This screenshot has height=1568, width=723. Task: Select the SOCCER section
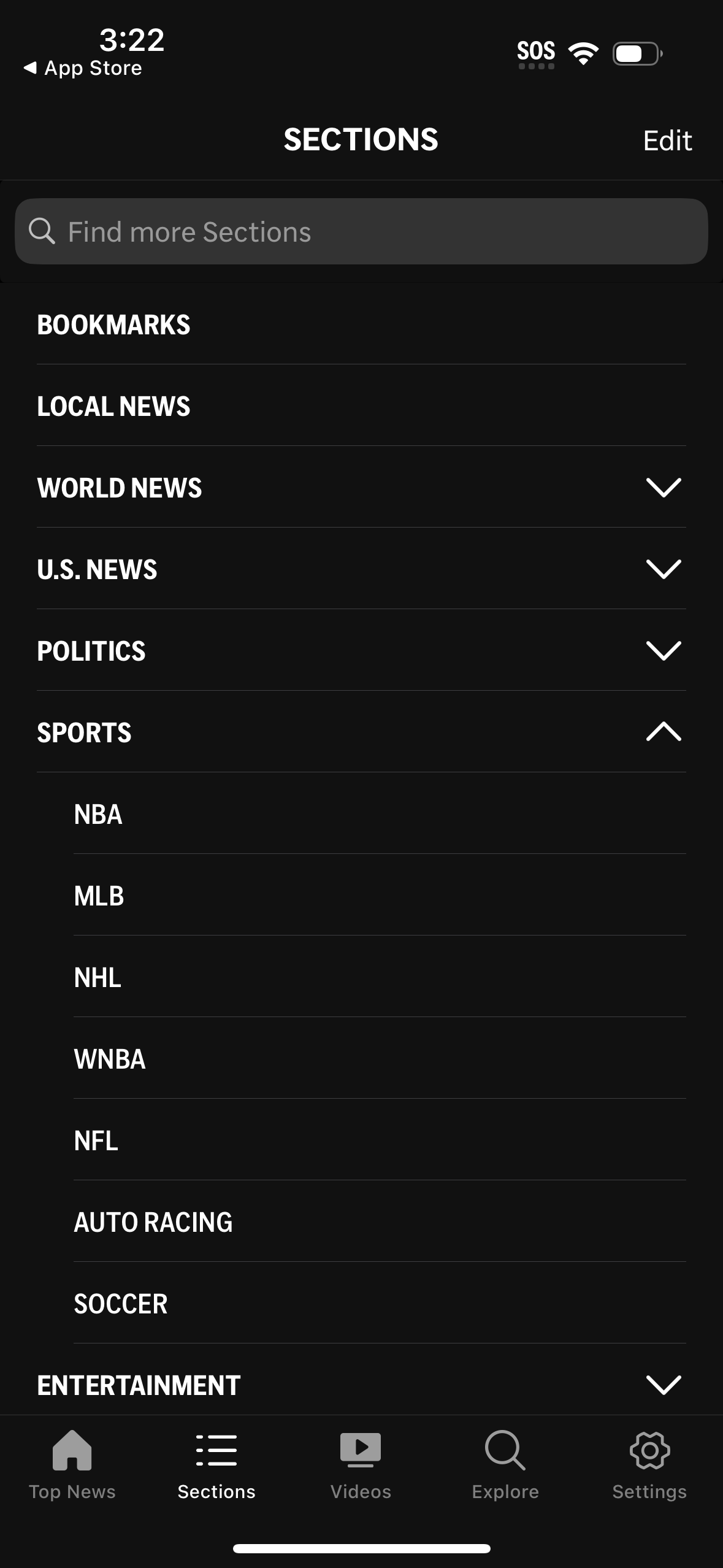coord(121,1303)
